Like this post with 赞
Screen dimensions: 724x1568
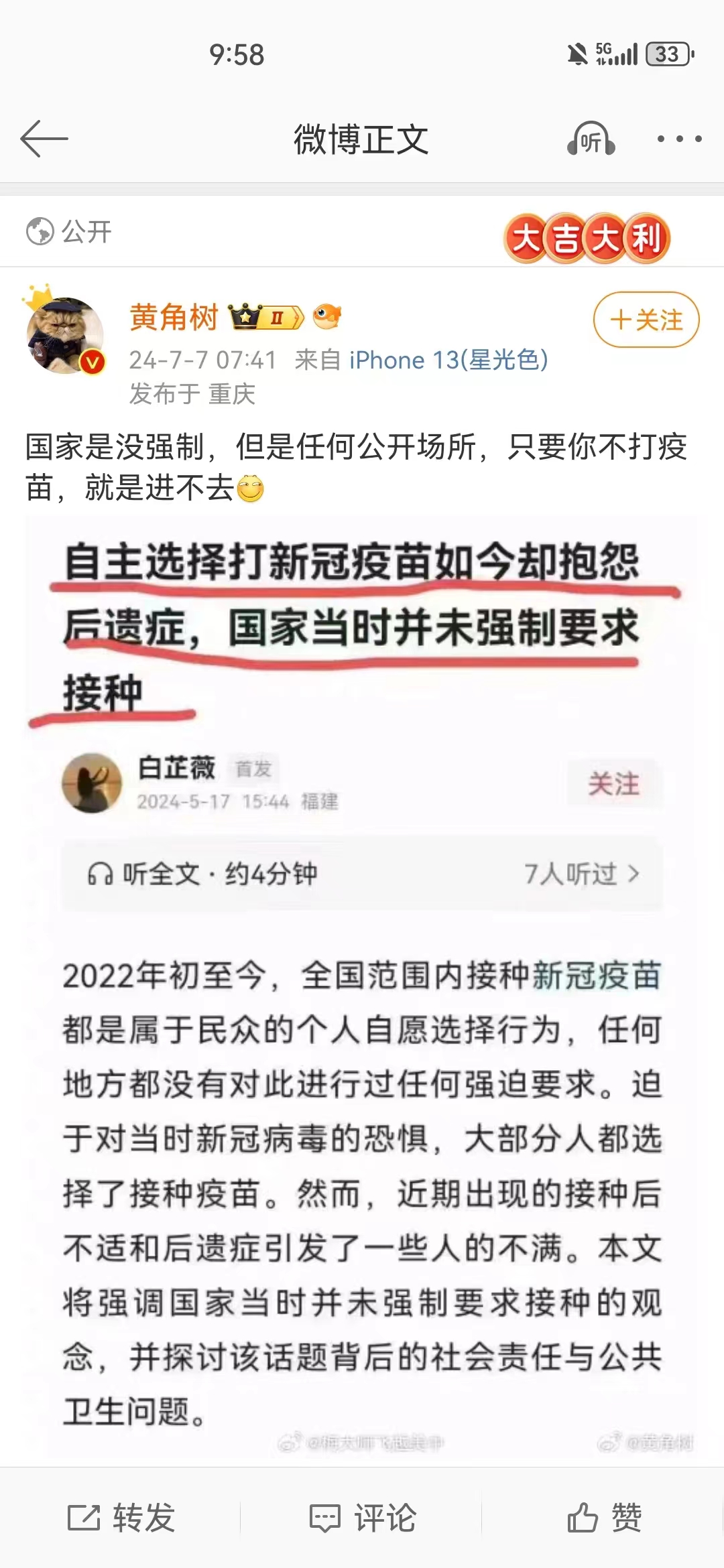[x=604, y=1518]
